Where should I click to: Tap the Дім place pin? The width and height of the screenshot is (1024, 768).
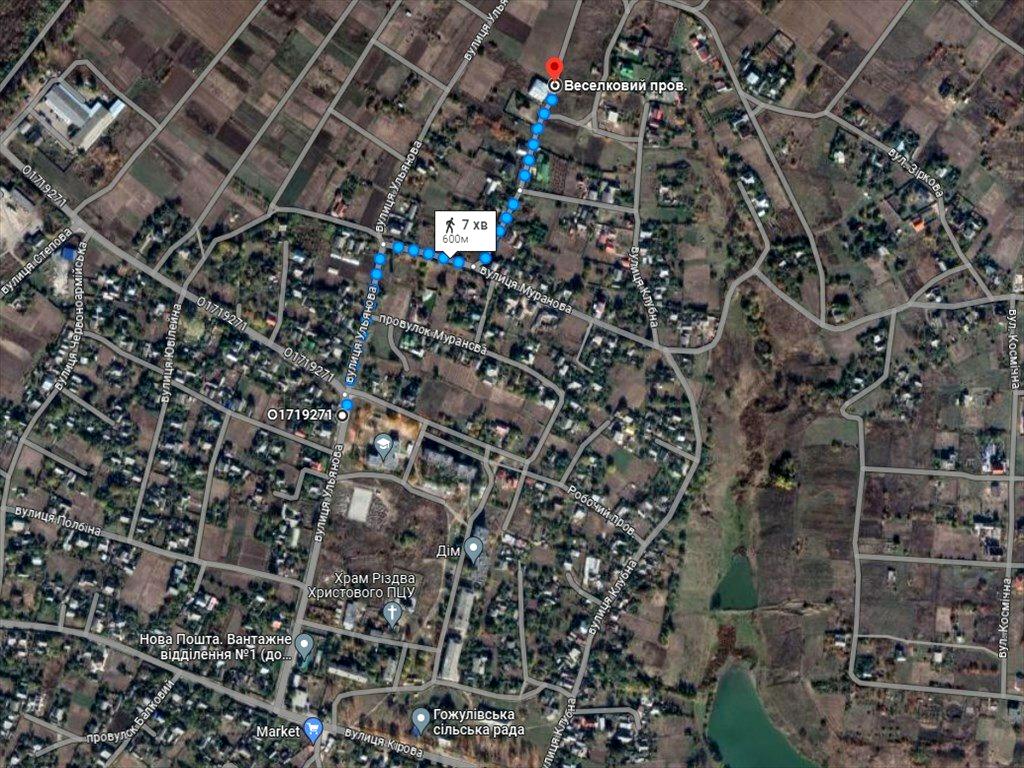click(473, 547)
